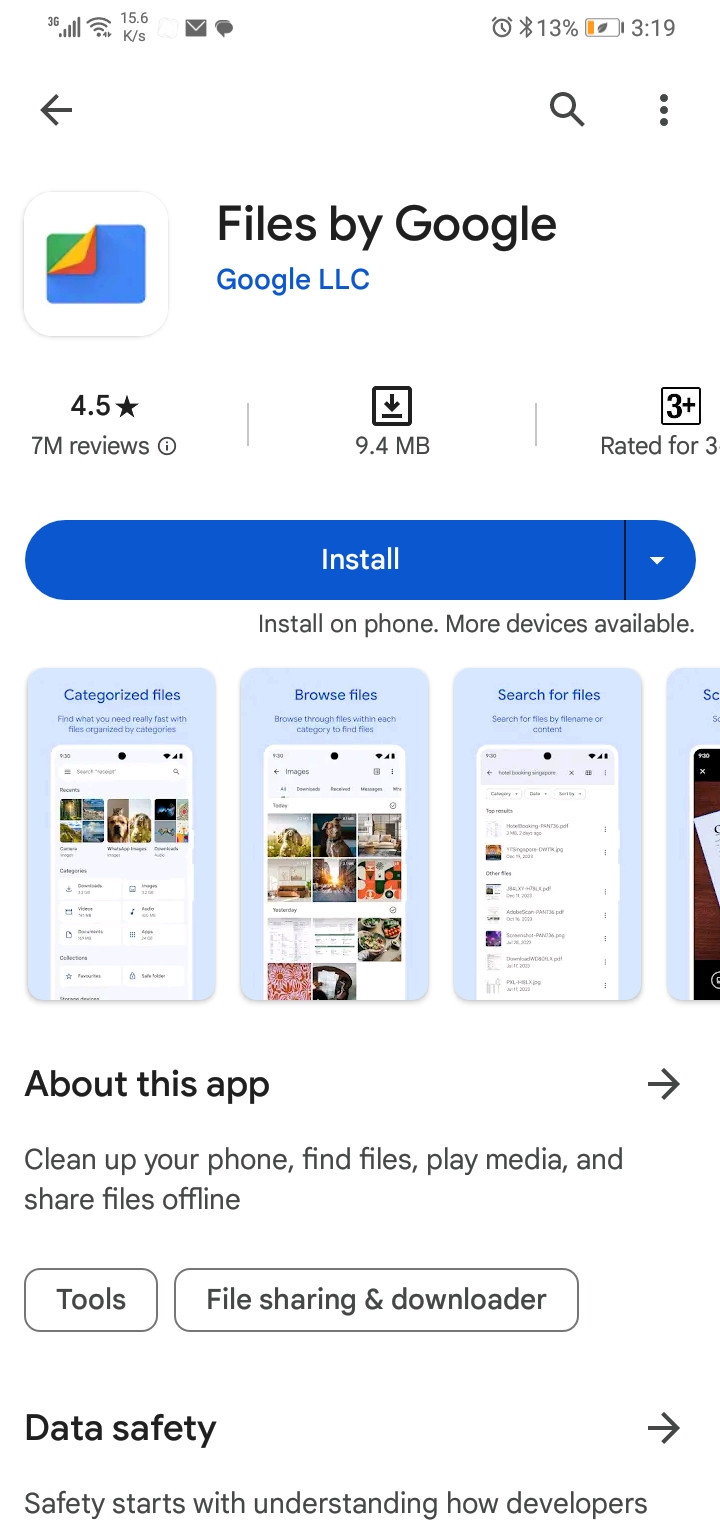
Task: Open the Google LLC developer page
Action: coord(293,279)
